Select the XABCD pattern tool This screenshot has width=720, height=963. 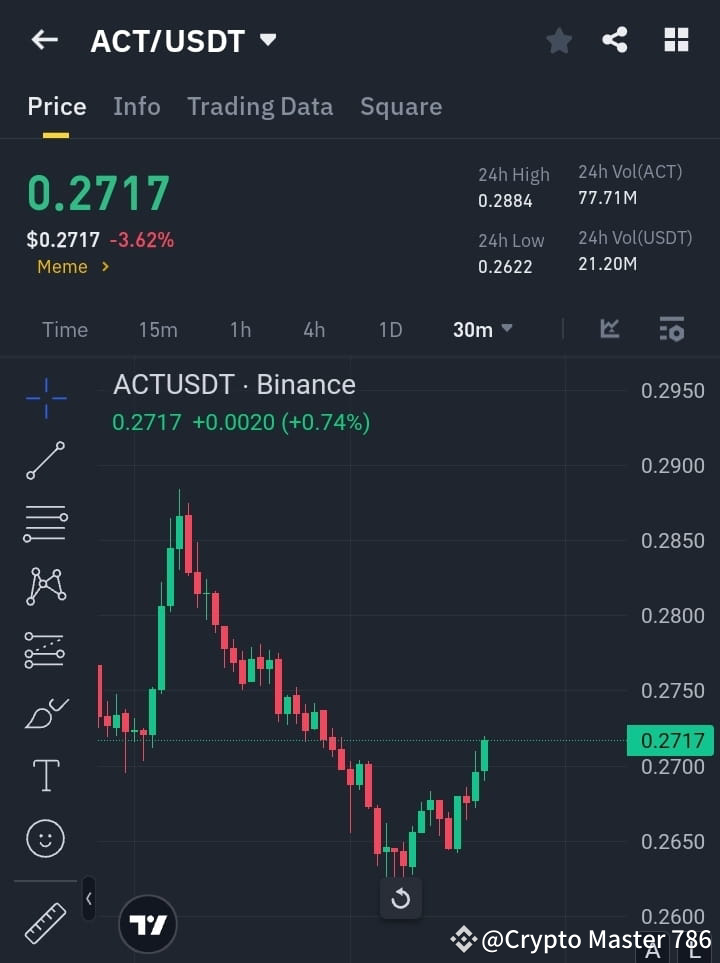tap(45, 587)
